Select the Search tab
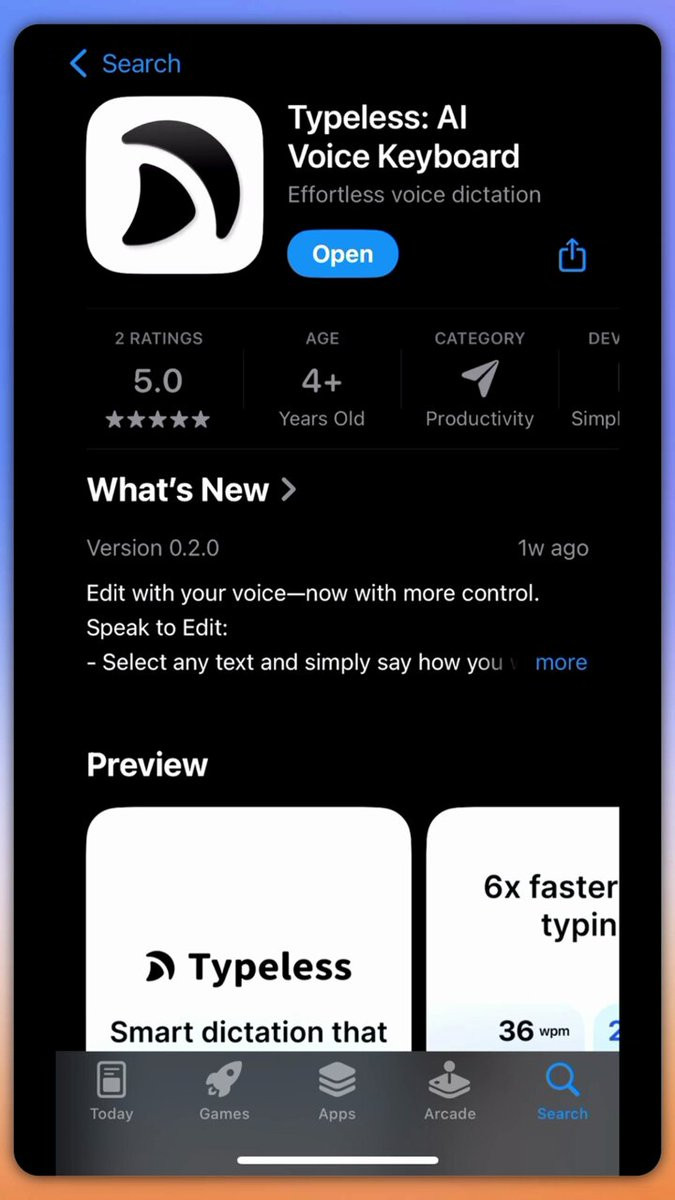 562,1092
